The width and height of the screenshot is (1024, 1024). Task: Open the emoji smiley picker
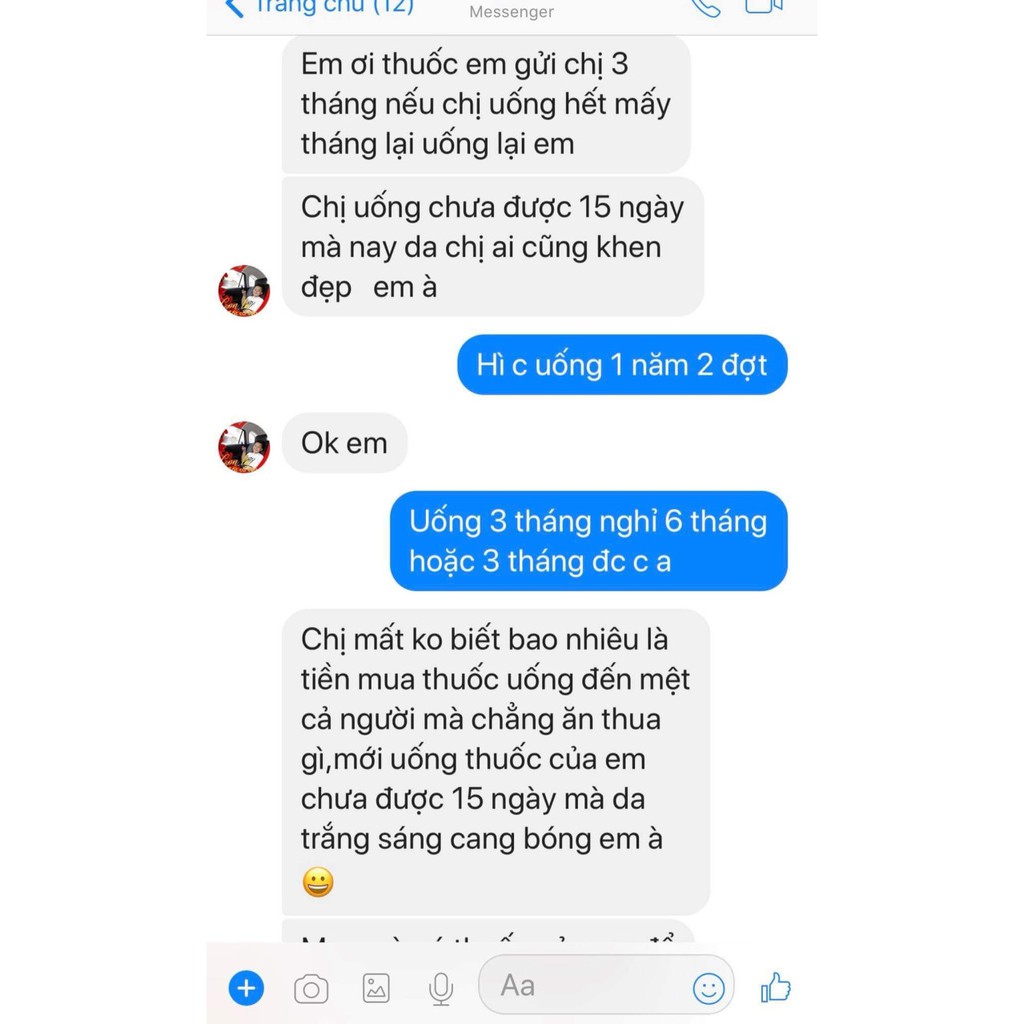(709, 988)
